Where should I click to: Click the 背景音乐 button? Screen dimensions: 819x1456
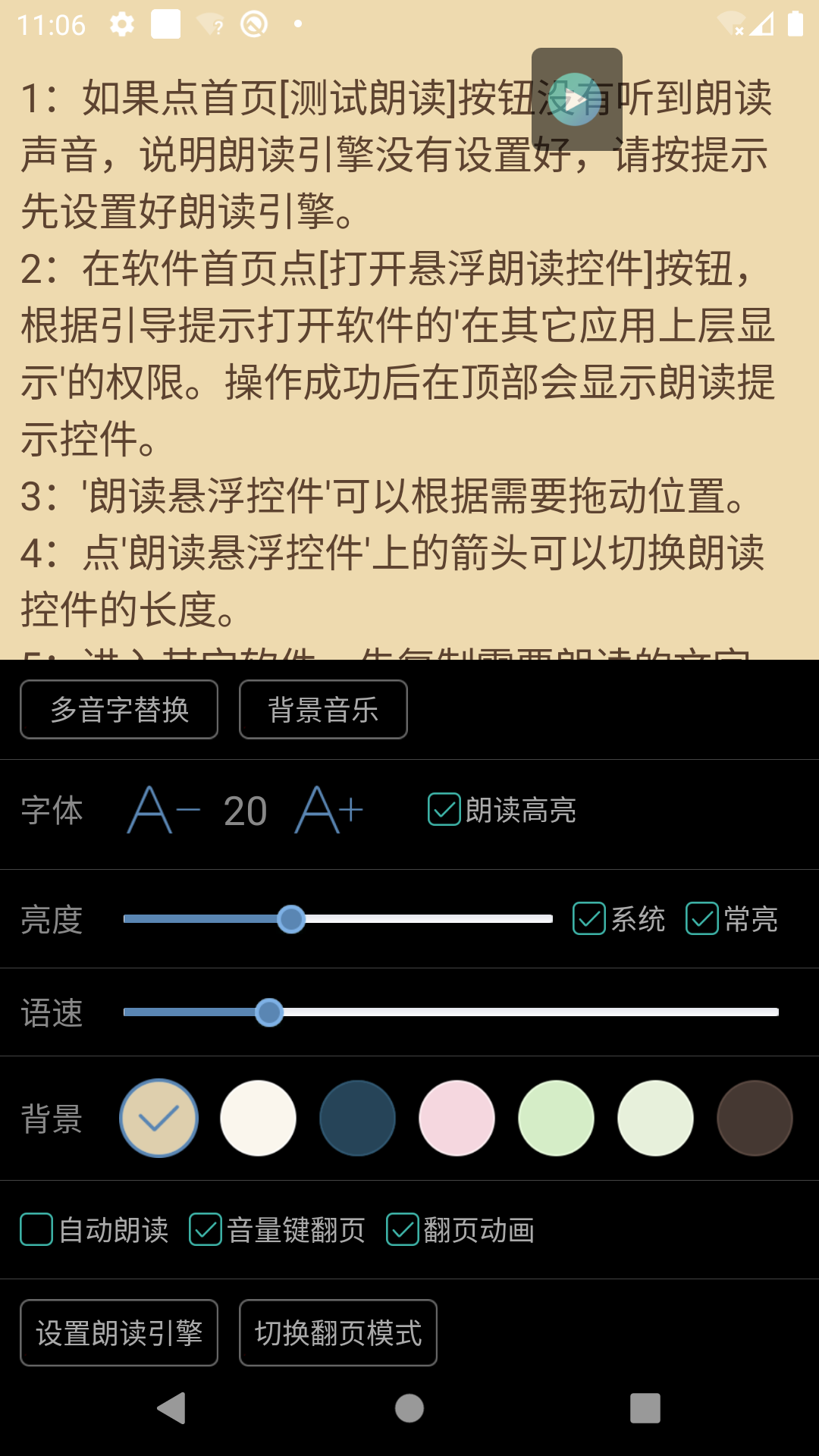point(323,709)
